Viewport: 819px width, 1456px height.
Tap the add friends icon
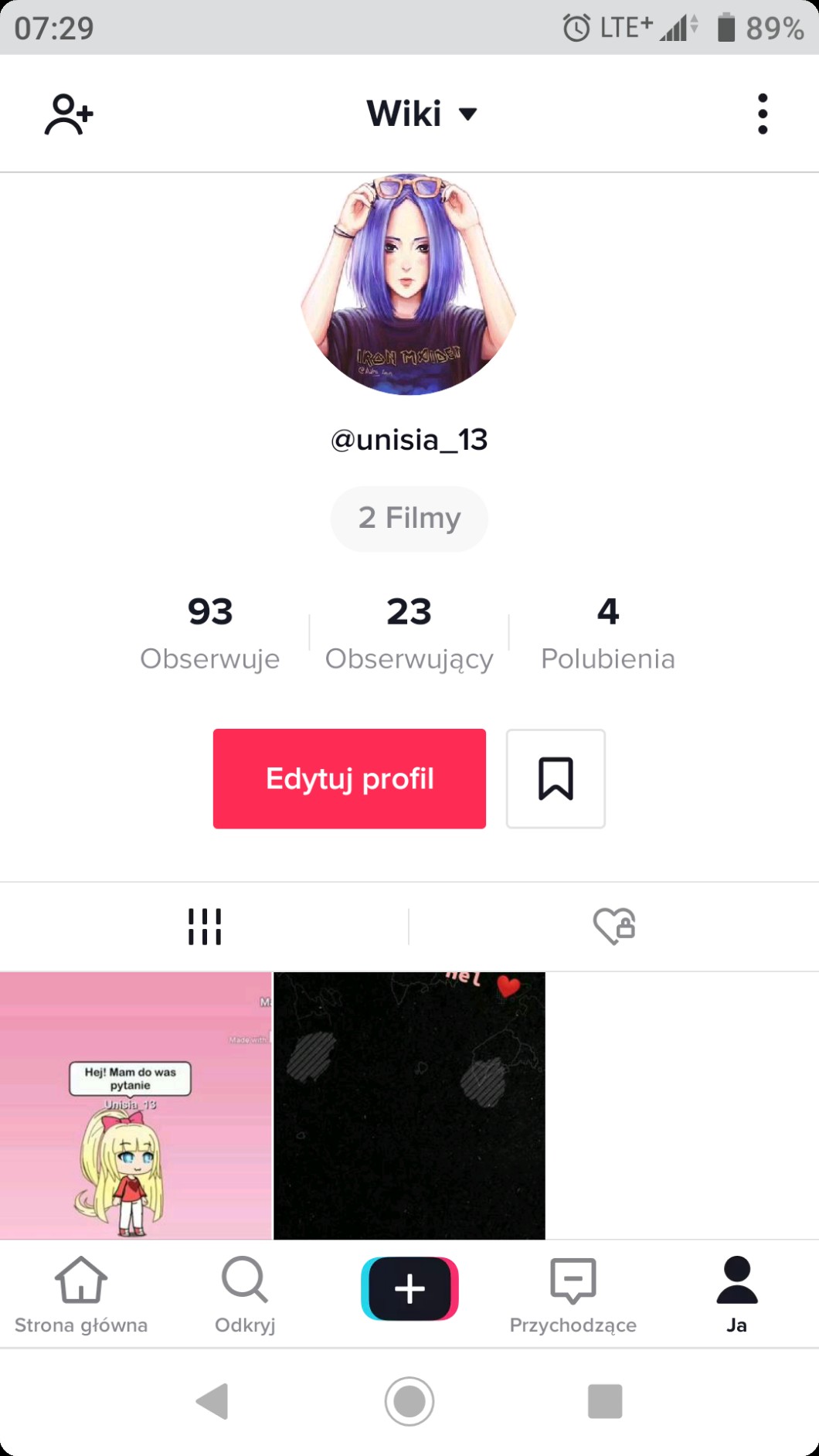click(x=69, y=114)
